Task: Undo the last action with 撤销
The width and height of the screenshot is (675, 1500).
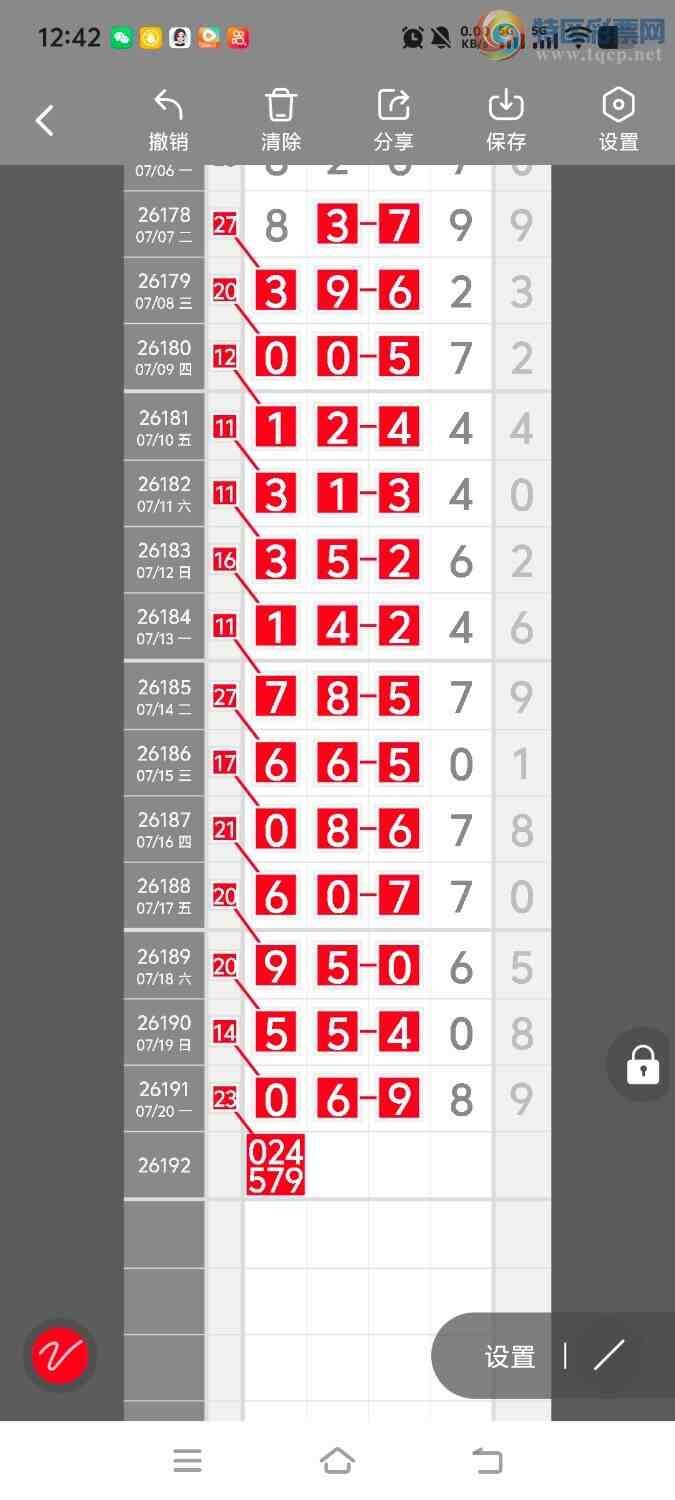Action: (x=169, y=120)
